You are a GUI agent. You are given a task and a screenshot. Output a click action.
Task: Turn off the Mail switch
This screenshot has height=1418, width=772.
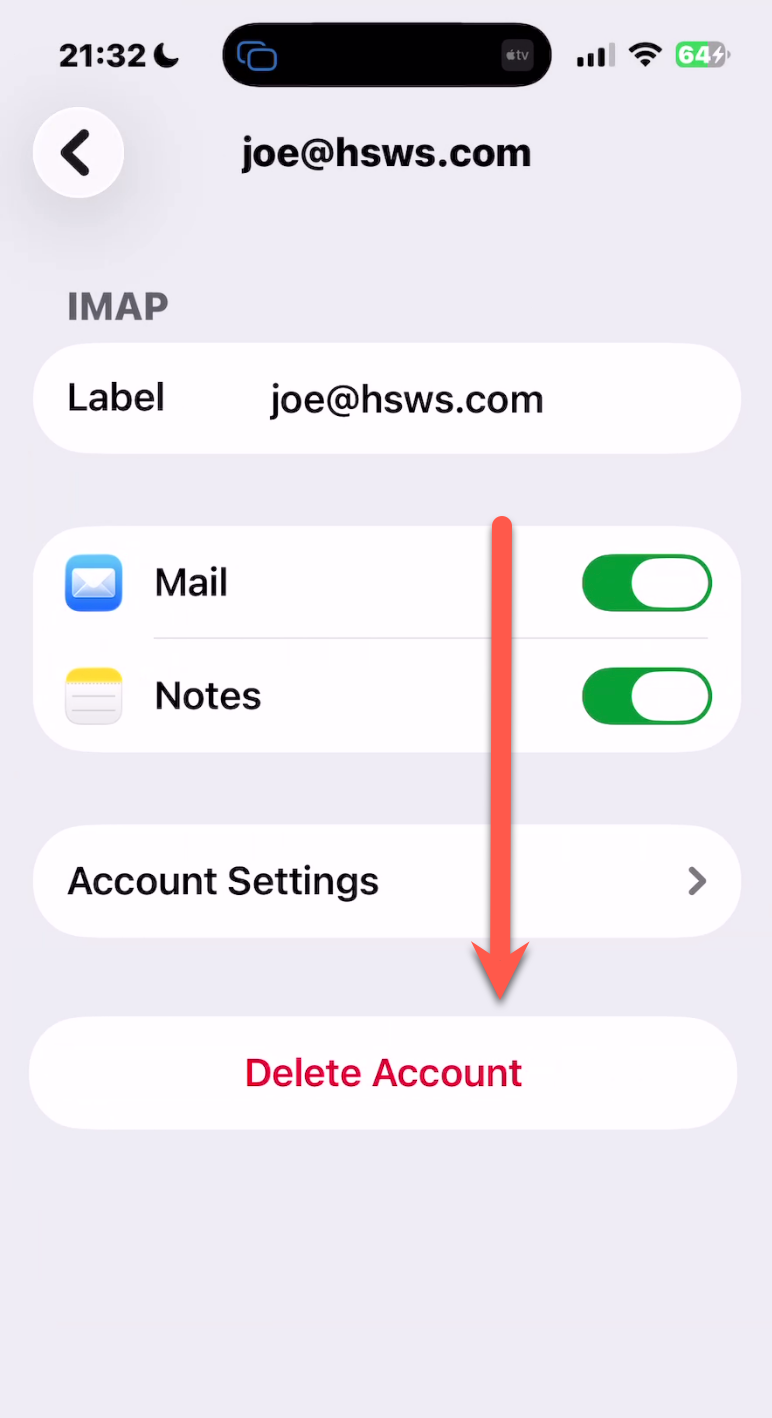click(646, 583)
